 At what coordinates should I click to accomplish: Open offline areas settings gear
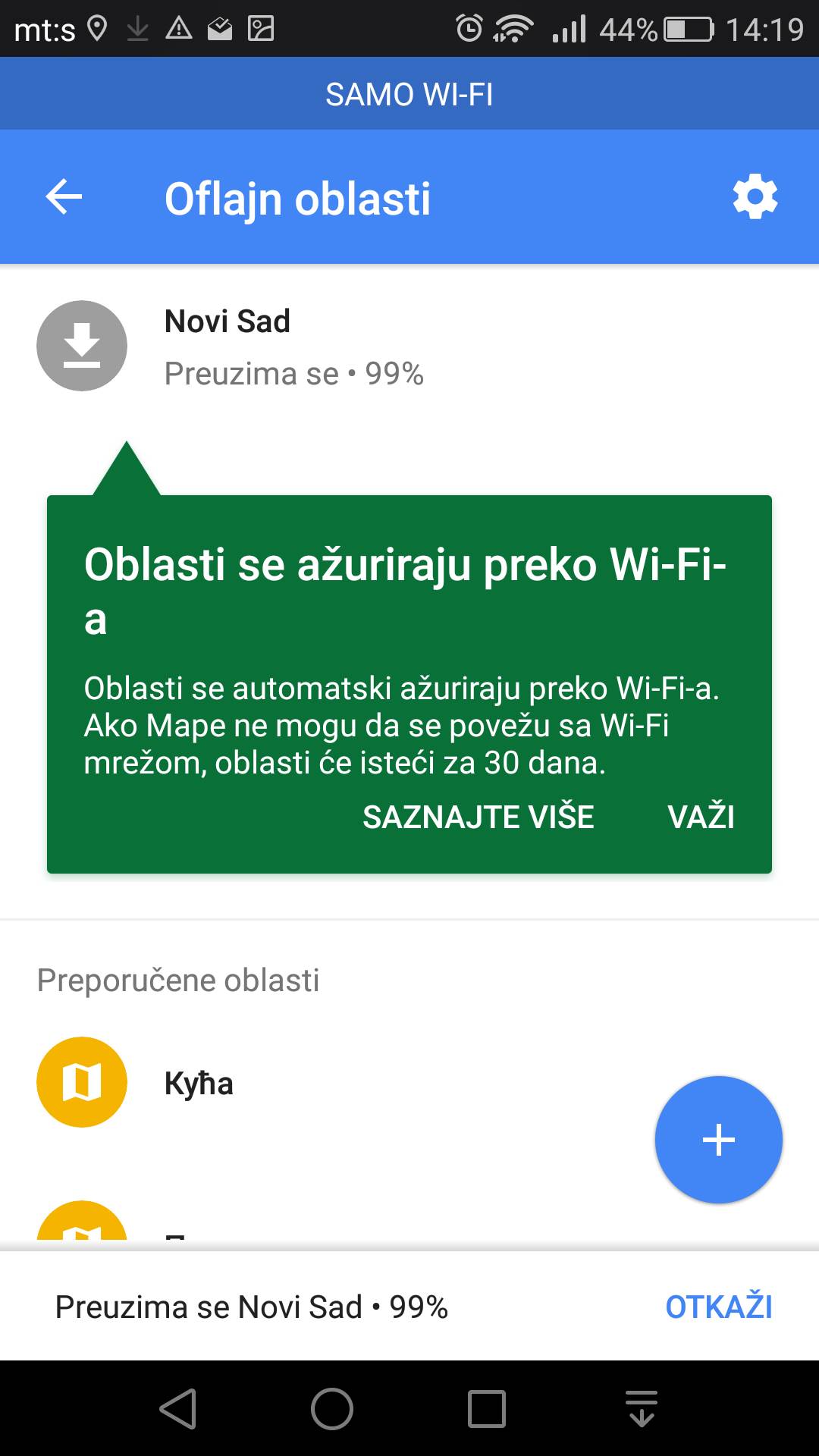point(755,198)
